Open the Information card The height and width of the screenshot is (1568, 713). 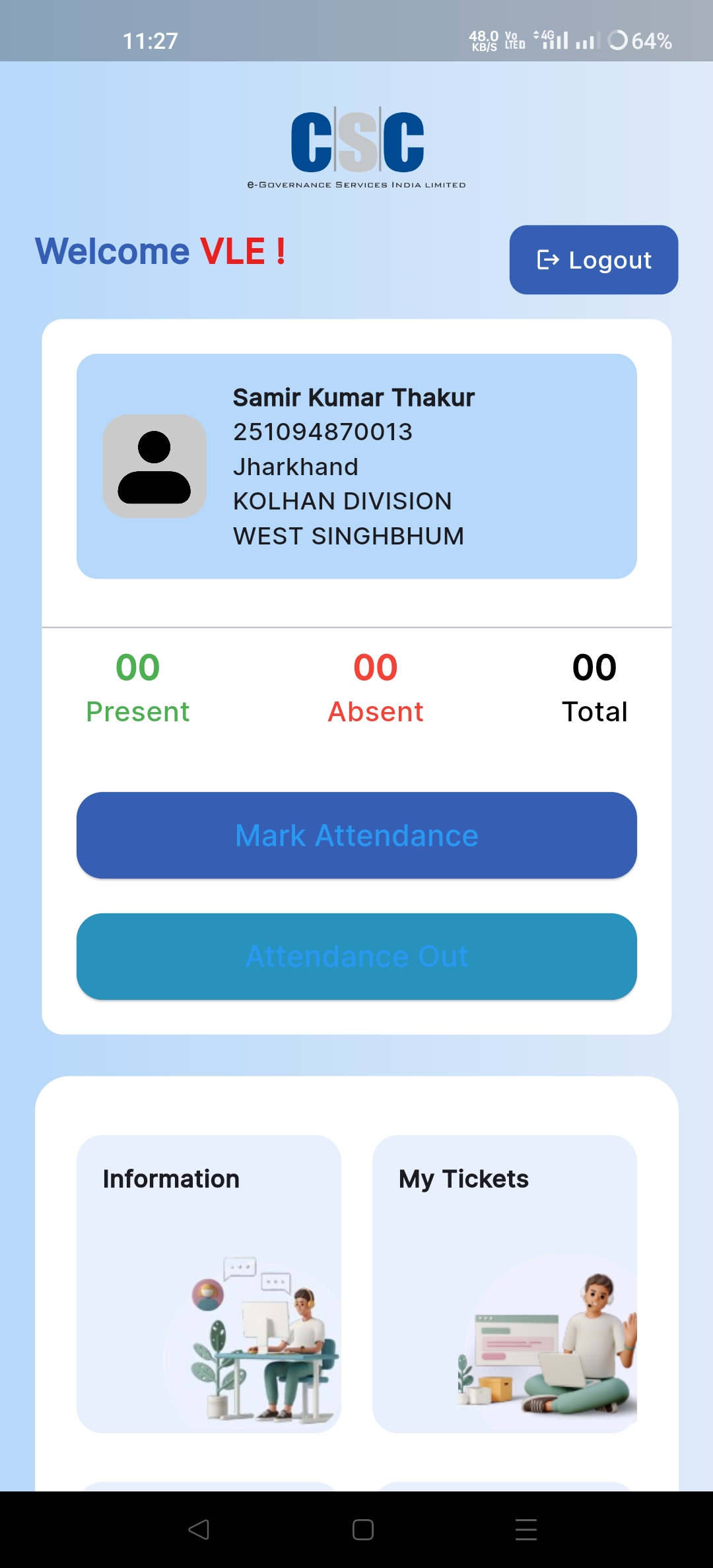click(x=209, y=1284)
